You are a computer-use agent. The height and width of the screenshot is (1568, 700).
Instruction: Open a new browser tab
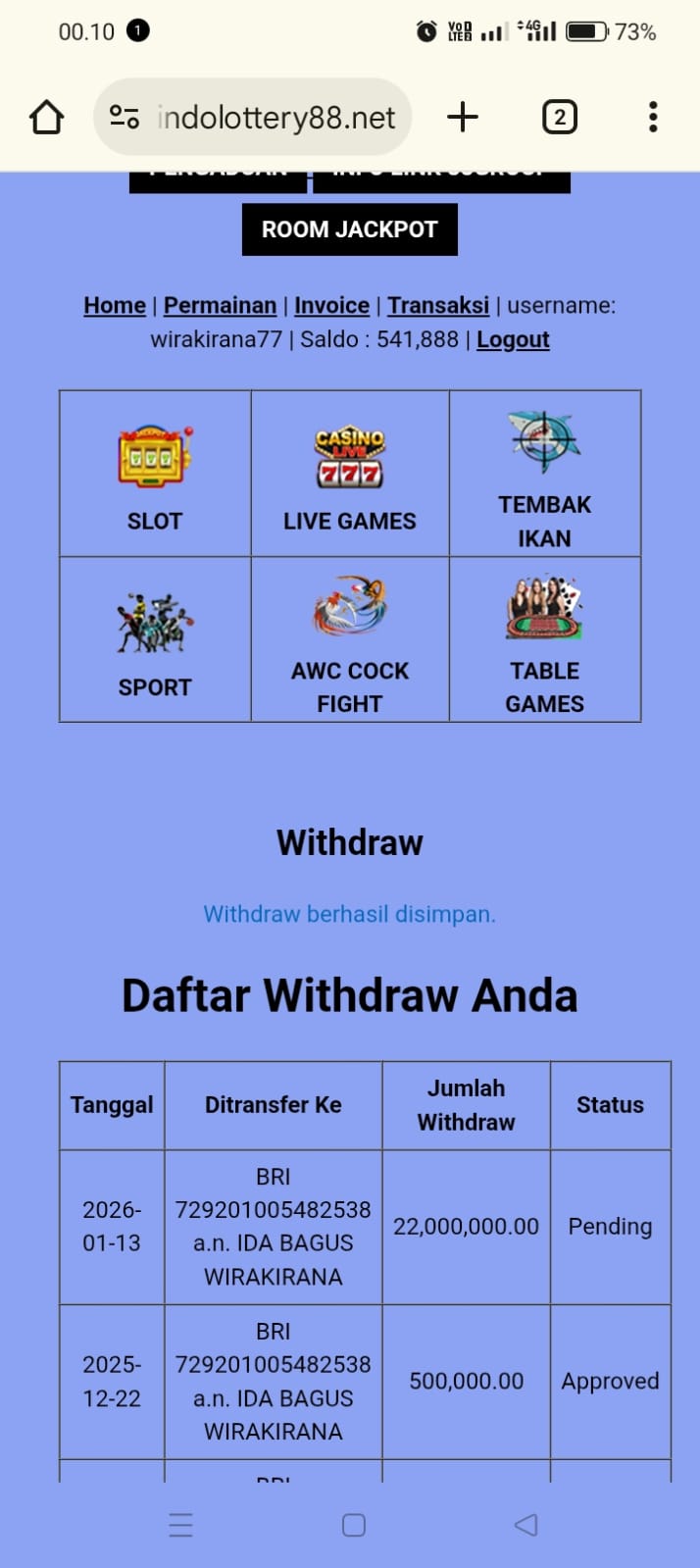point(462,118)
